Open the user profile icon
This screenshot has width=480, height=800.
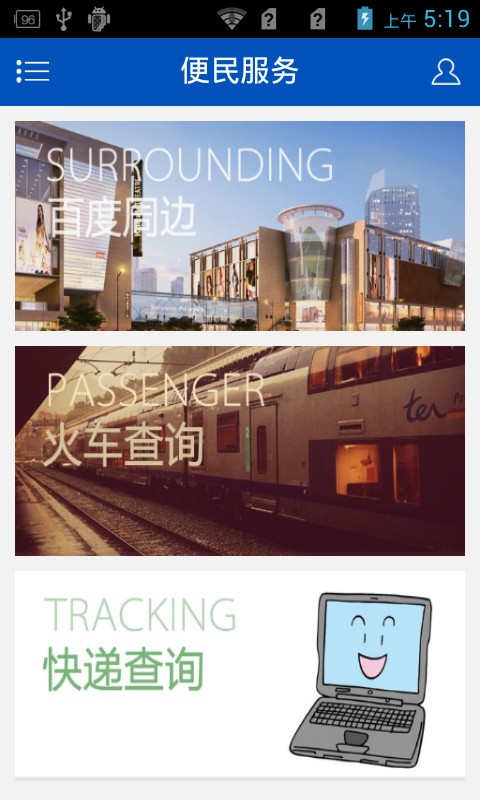click(x=446, y=71)
